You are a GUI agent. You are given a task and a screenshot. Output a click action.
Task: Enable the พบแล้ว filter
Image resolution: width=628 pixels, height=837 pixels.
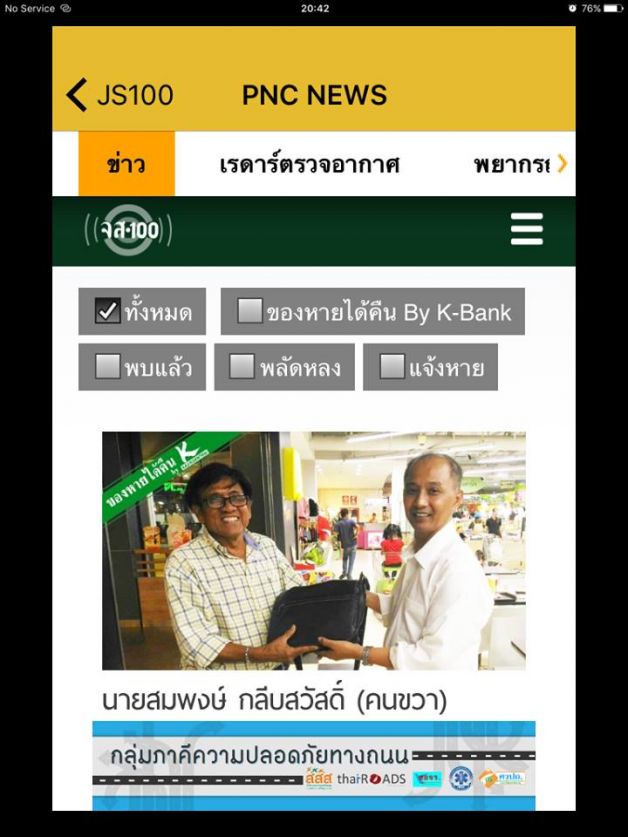point(107,366)
